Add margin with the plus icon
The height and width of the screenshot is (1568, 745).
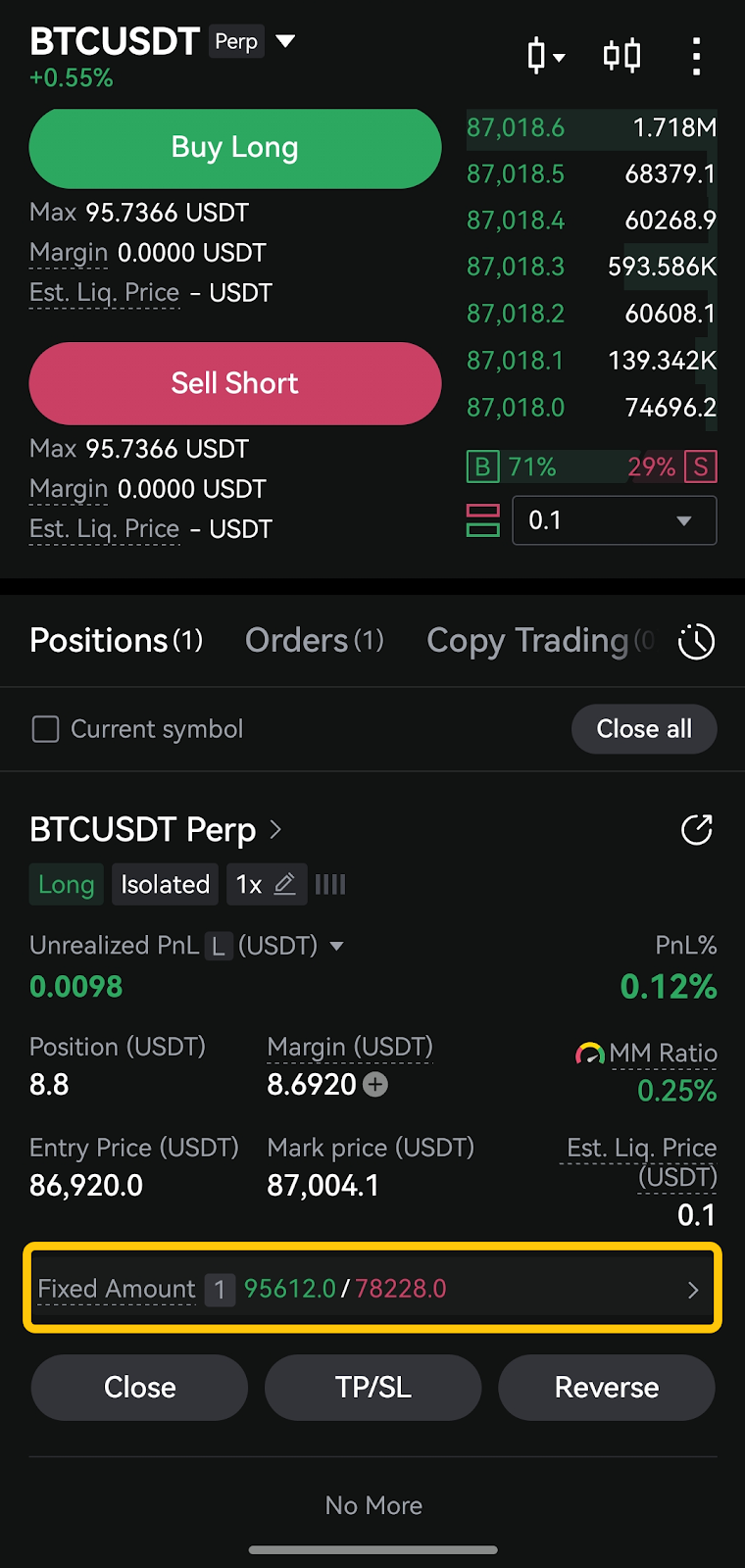point(375,1085)
